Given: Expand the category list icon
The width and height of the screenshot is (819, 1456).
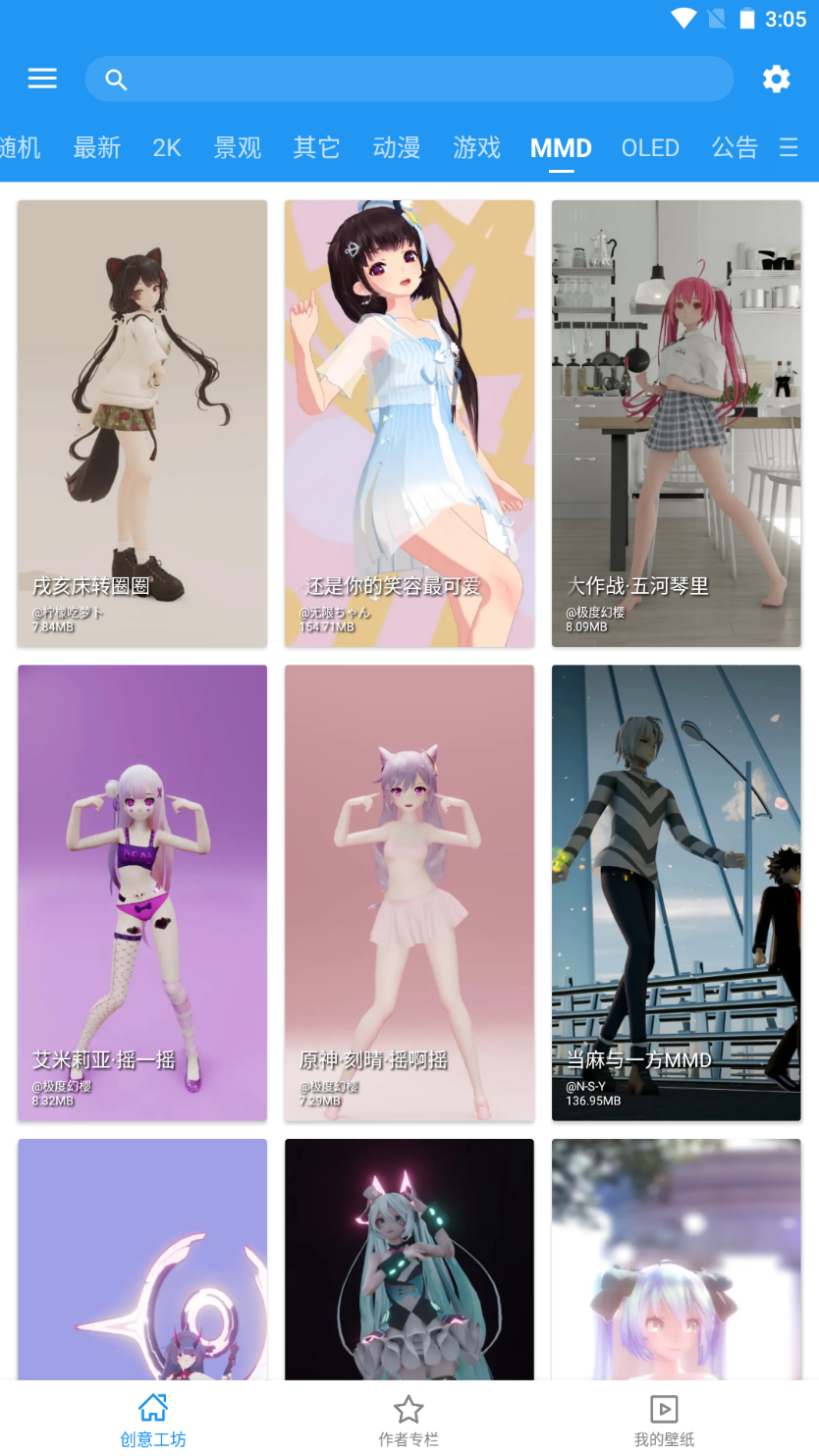Looking at the screenshot, I should (x=789, y=148).
